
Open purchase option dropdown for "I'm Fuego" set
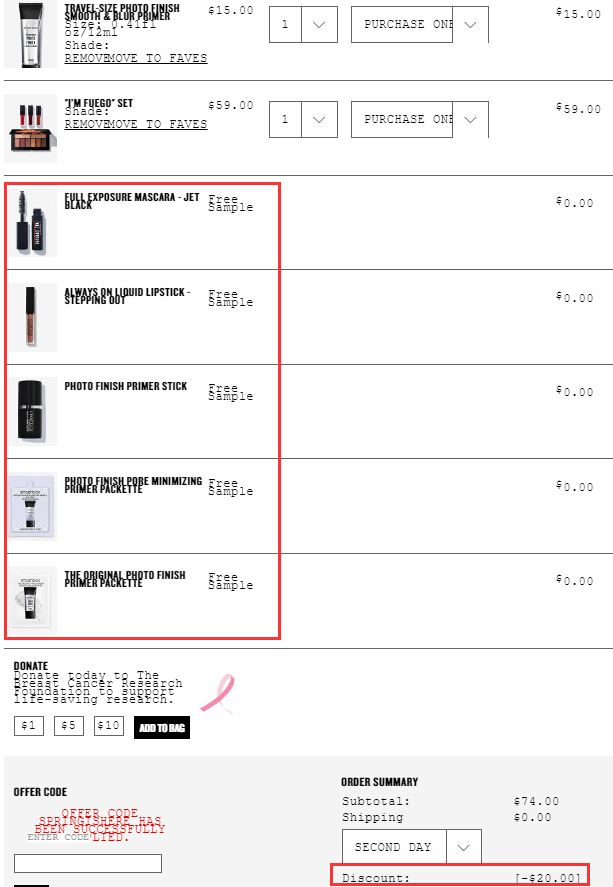point(419,119)
